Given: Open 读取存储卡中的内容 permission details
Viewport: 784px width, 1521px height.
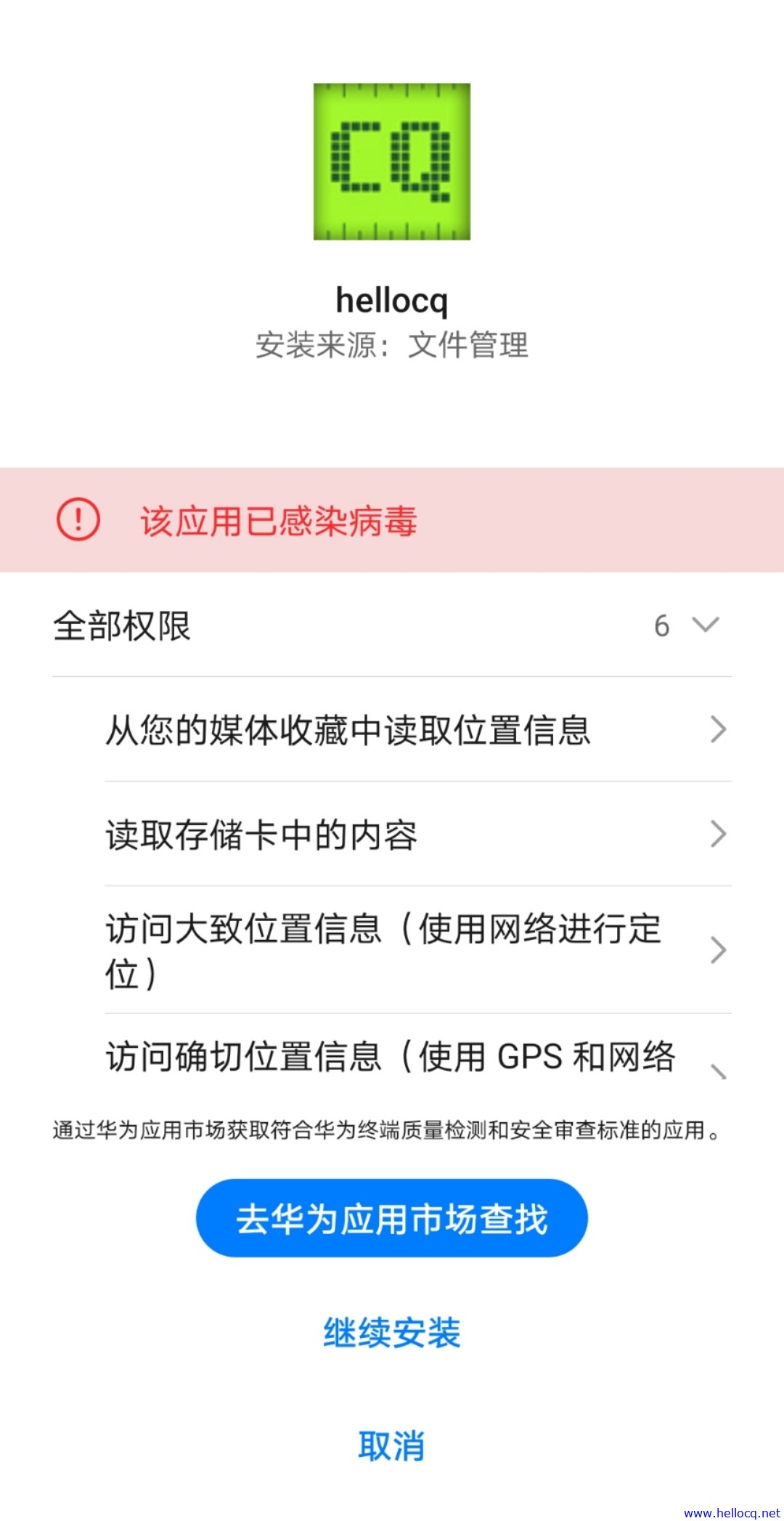Looking at the screenshot, I should coord(418,834).
